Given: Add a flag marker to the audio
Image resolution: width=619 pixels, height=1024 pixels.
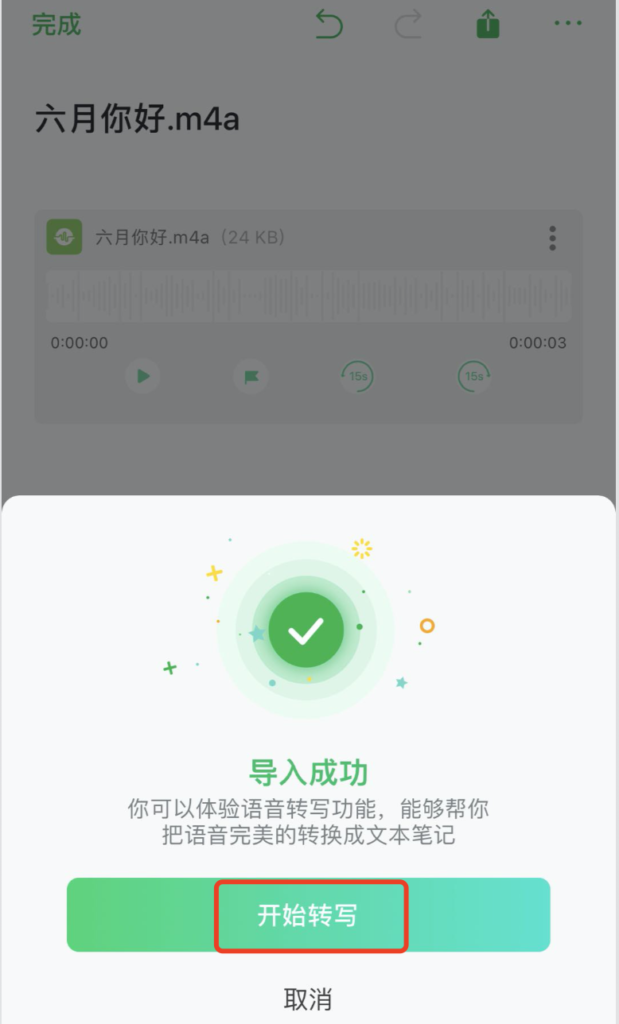Looking at the screenshot, I should (x=252, y=377).
